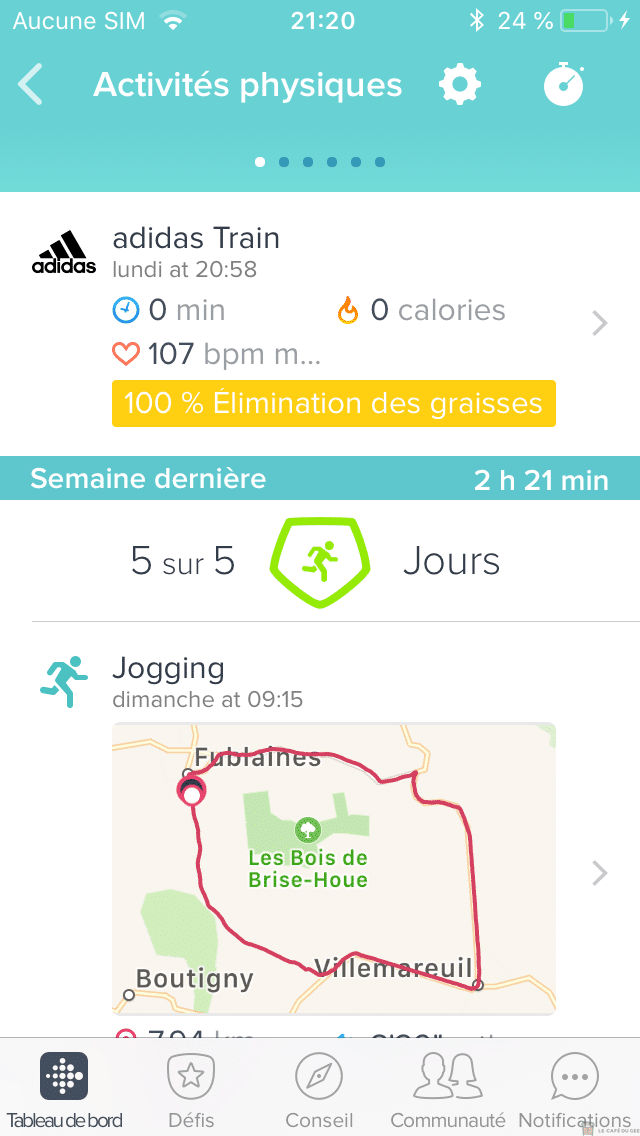Switch to the Tableau de bord tab
This screenshot has width=640, height=1136.
[x=64, y=1088]
